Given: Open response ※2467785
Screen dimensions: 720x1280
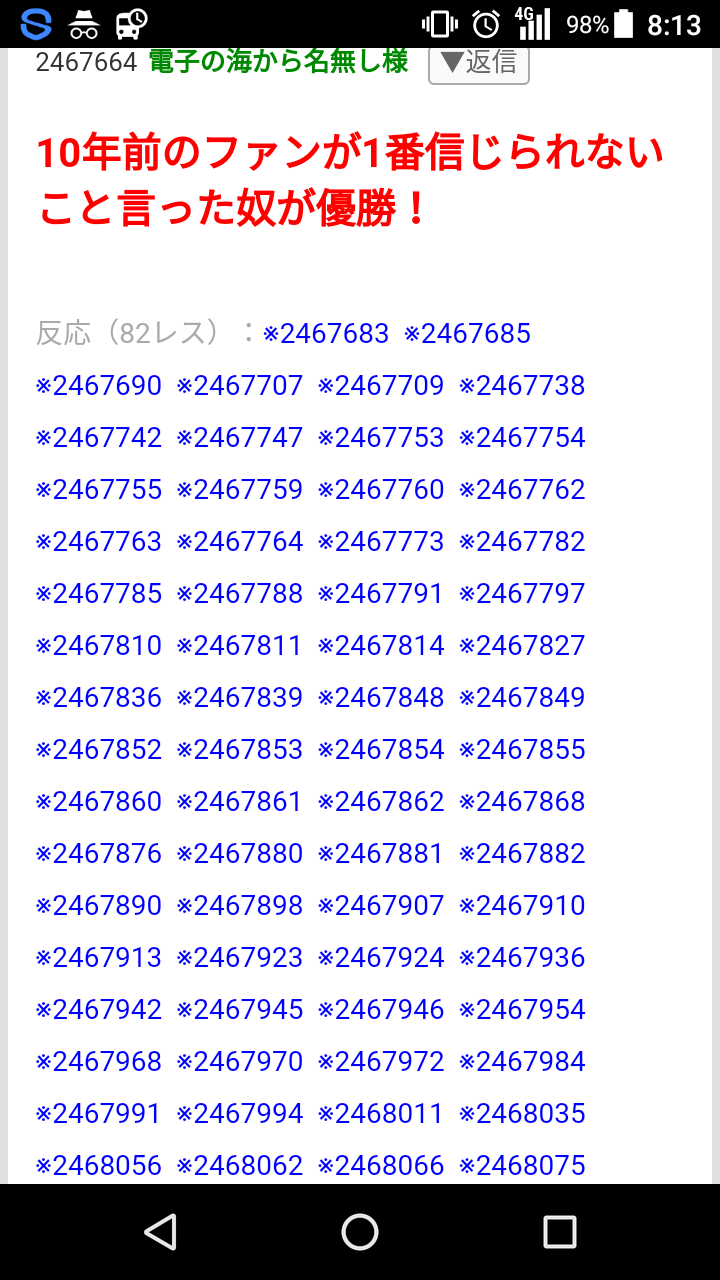Looking at the screenshot, I should [98, 594].
